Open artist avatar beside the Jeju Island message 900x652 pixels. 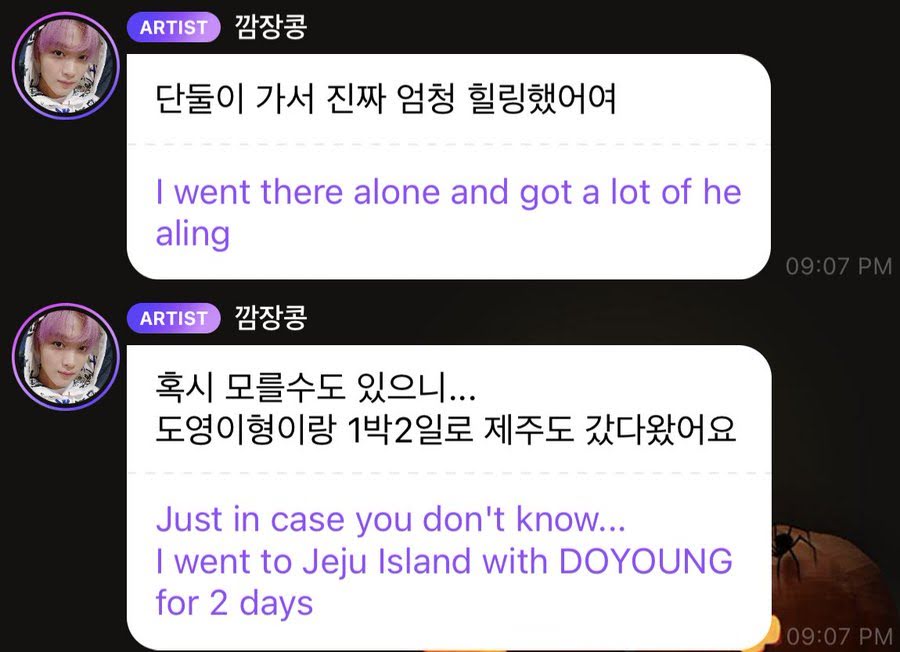point(65,357)
